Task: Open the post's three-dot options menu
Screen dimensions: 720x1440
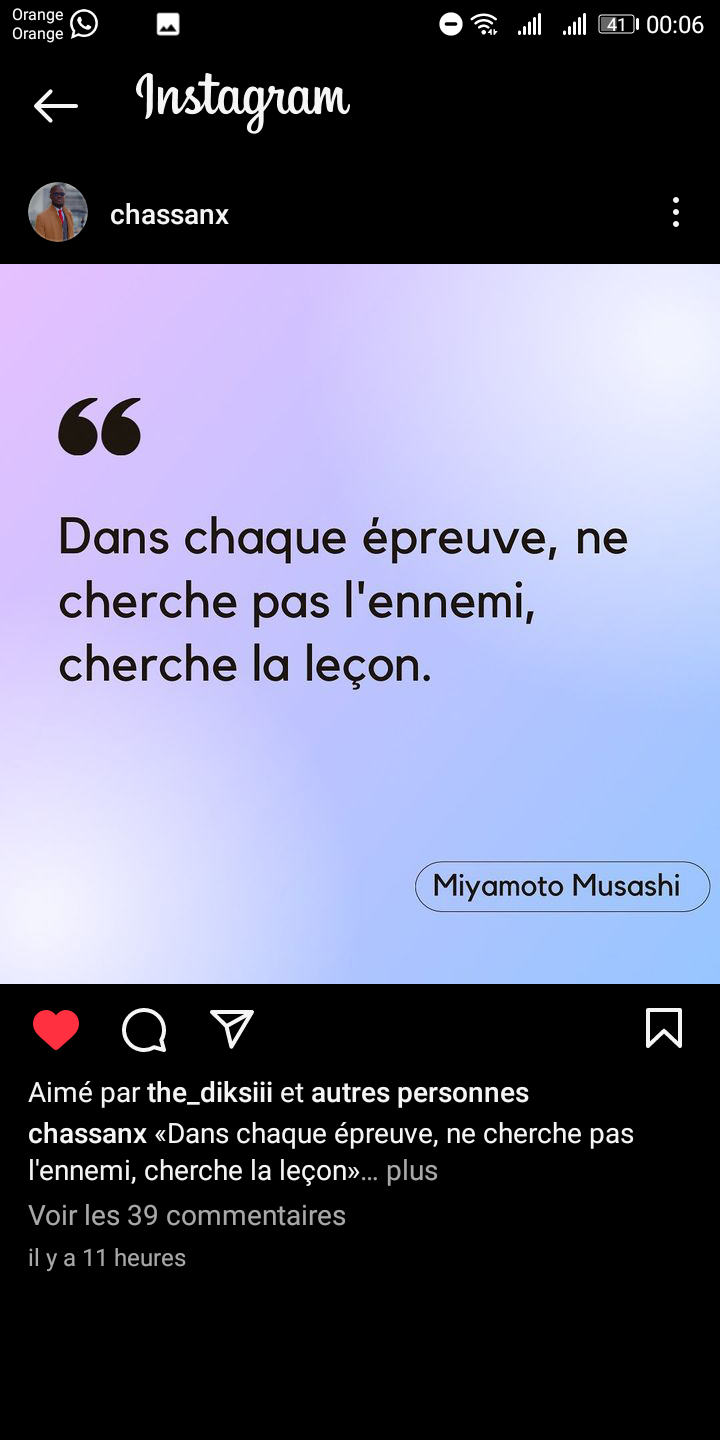Action: (676, 212)
